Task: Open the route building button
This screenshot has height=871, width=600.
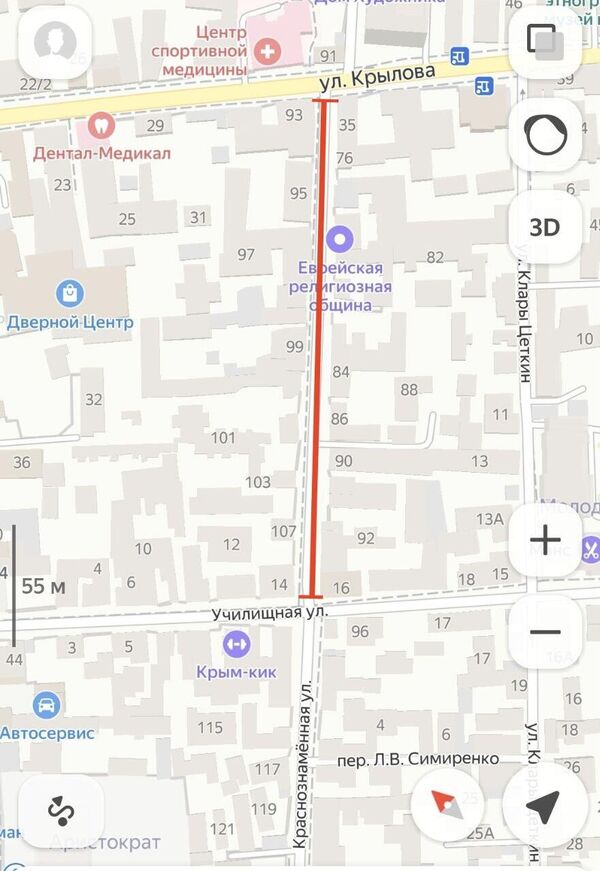Action: [x=62, y=811]
